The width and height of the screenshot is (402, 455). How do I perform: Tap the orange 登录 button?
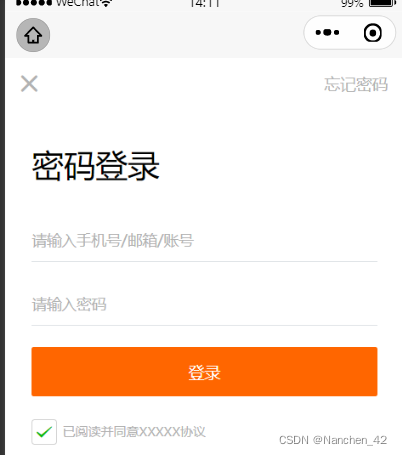pos(204,372)
